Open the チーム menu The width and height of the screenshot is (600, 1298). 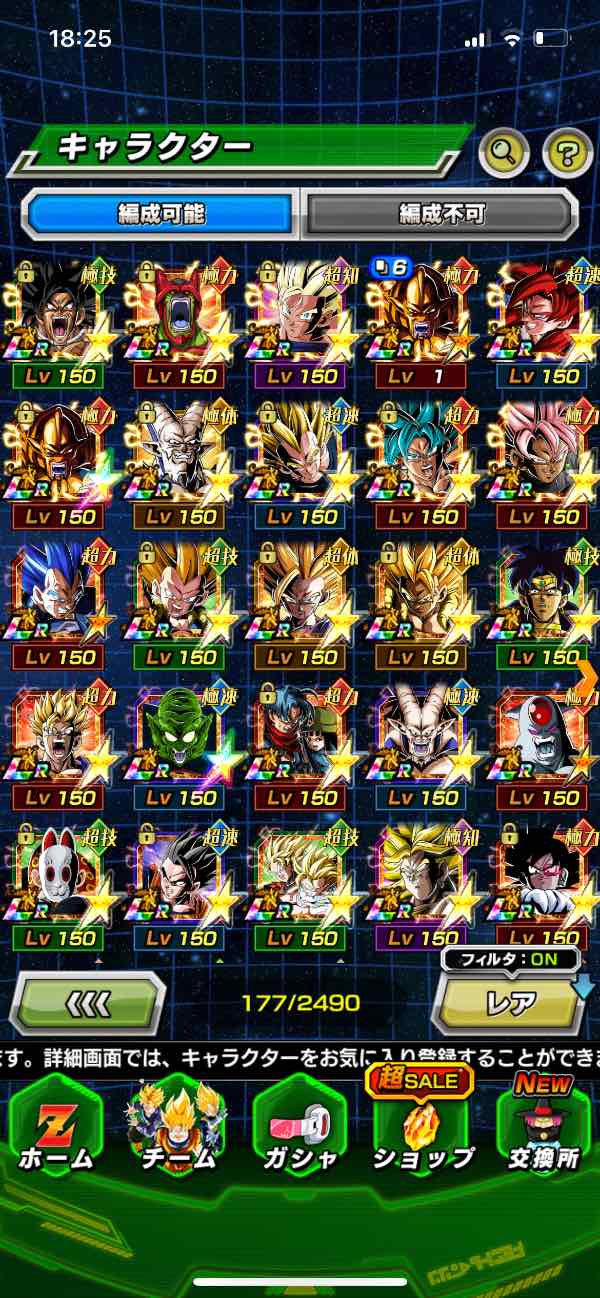point(177,1128)
